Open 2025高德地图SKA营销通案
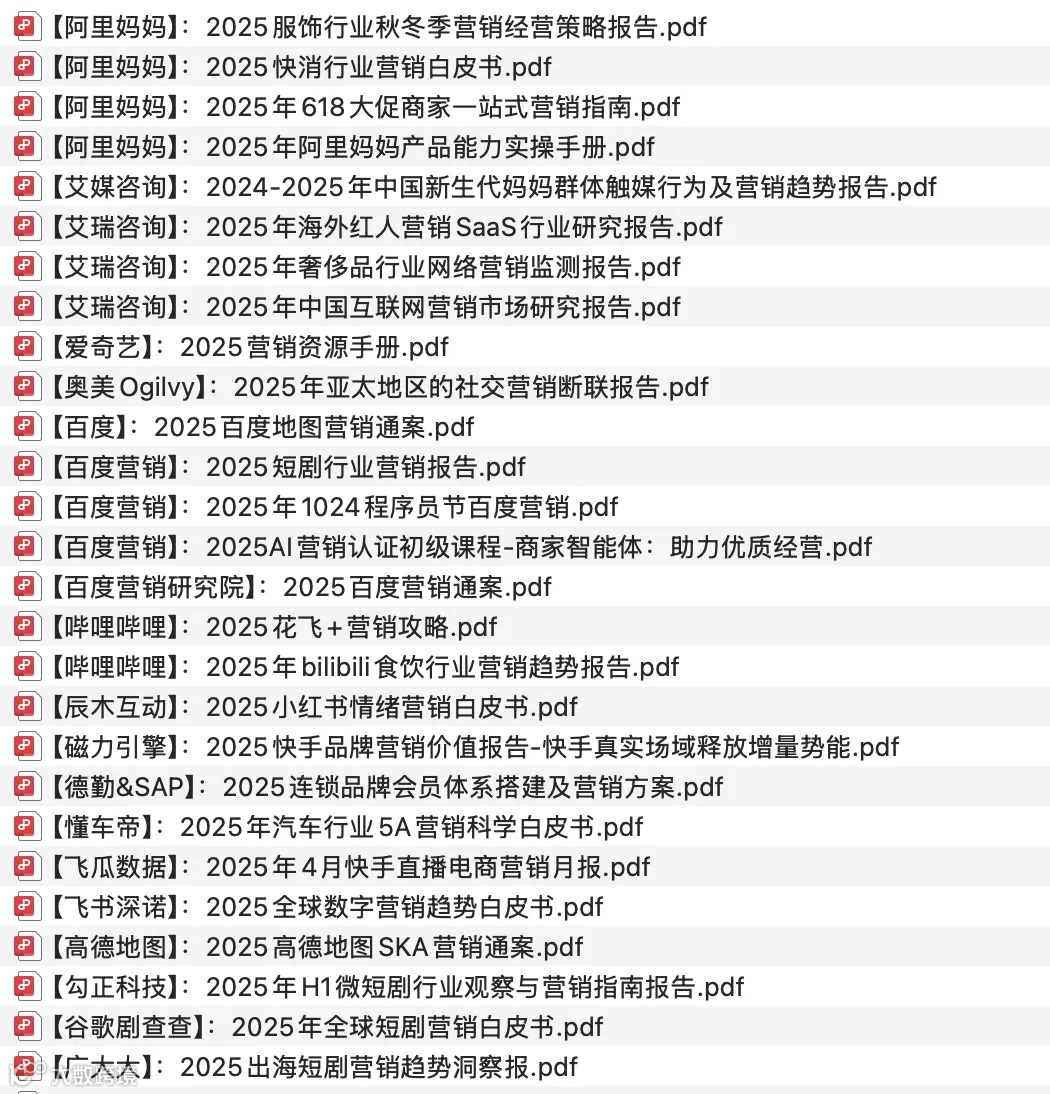1050x1094 pixels. pos(320,947)
